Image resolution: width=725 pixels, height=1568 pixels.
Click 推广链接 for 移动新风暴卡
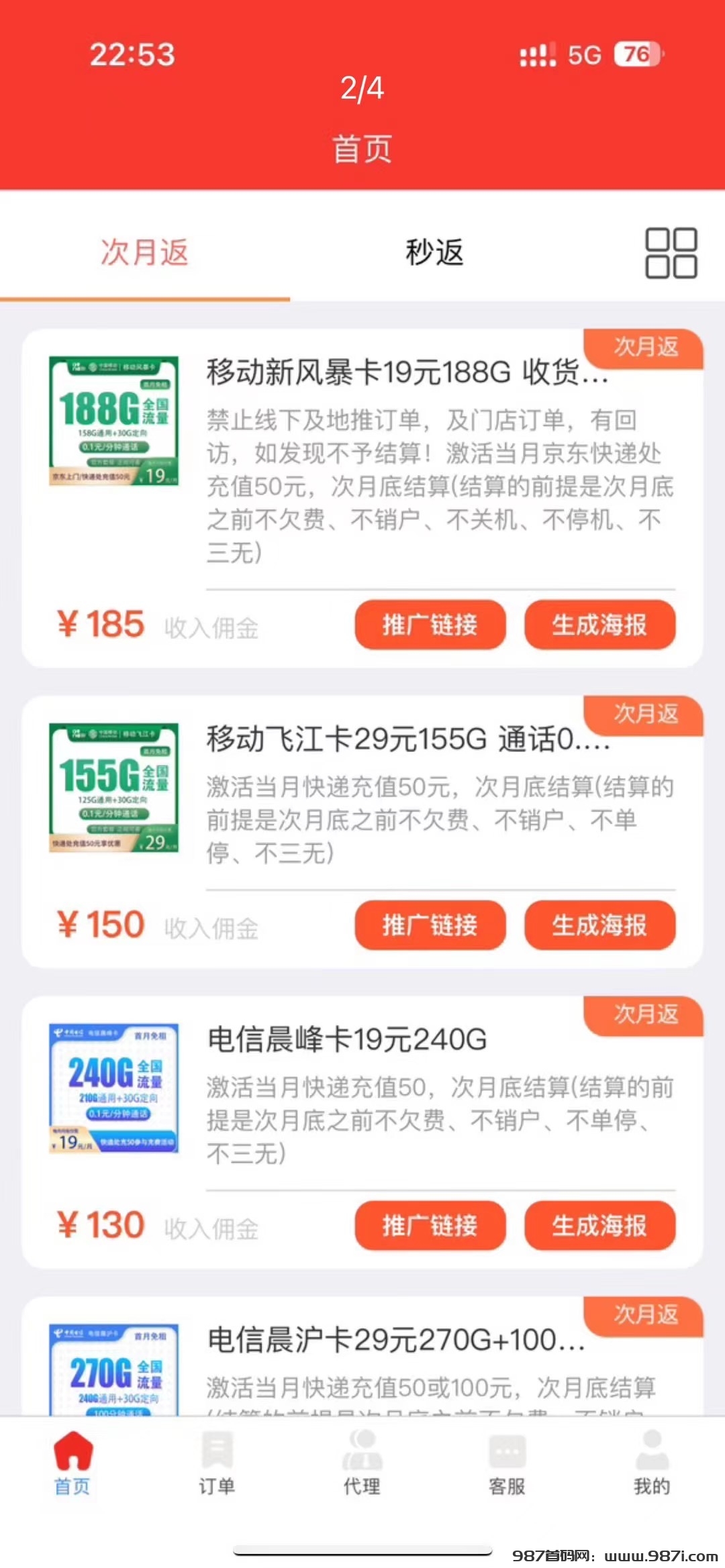tap(430, 624)
